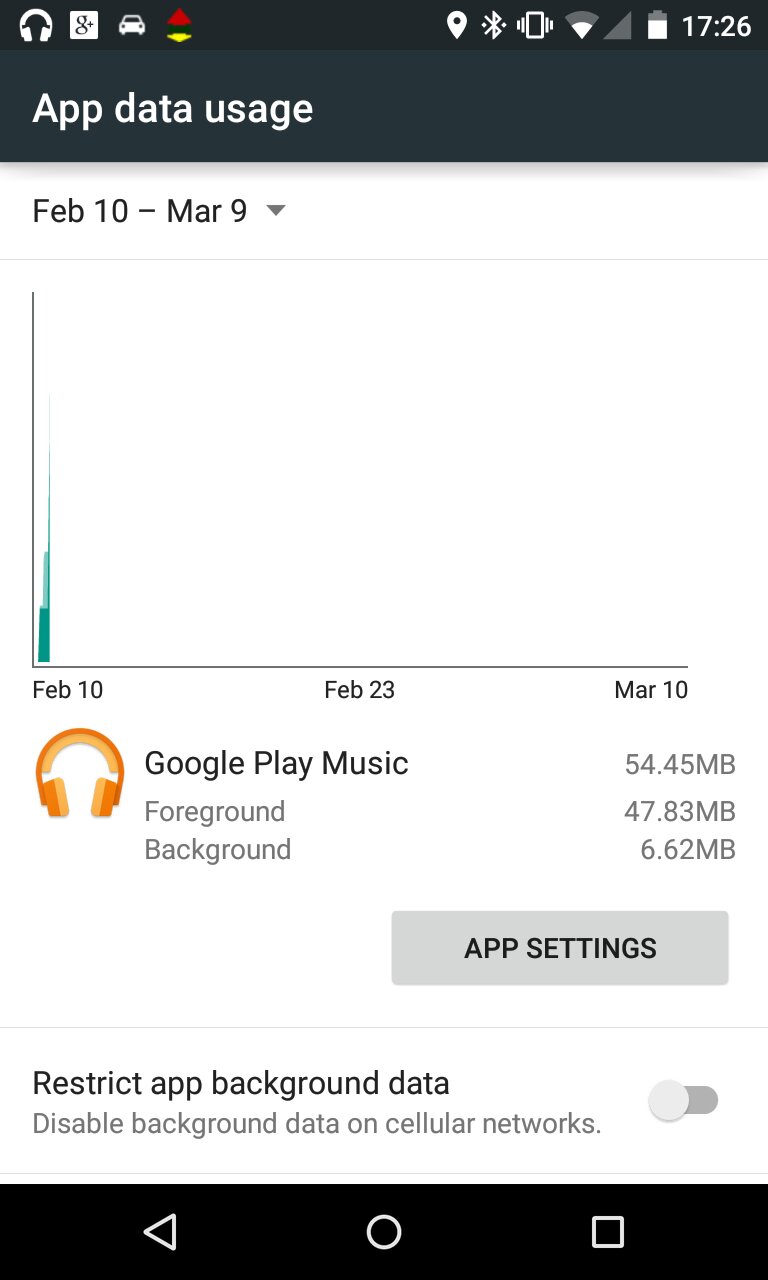Go back using the navigation bar
Viewport: 768px width, 1280px height.
[x=160, y=1232]
